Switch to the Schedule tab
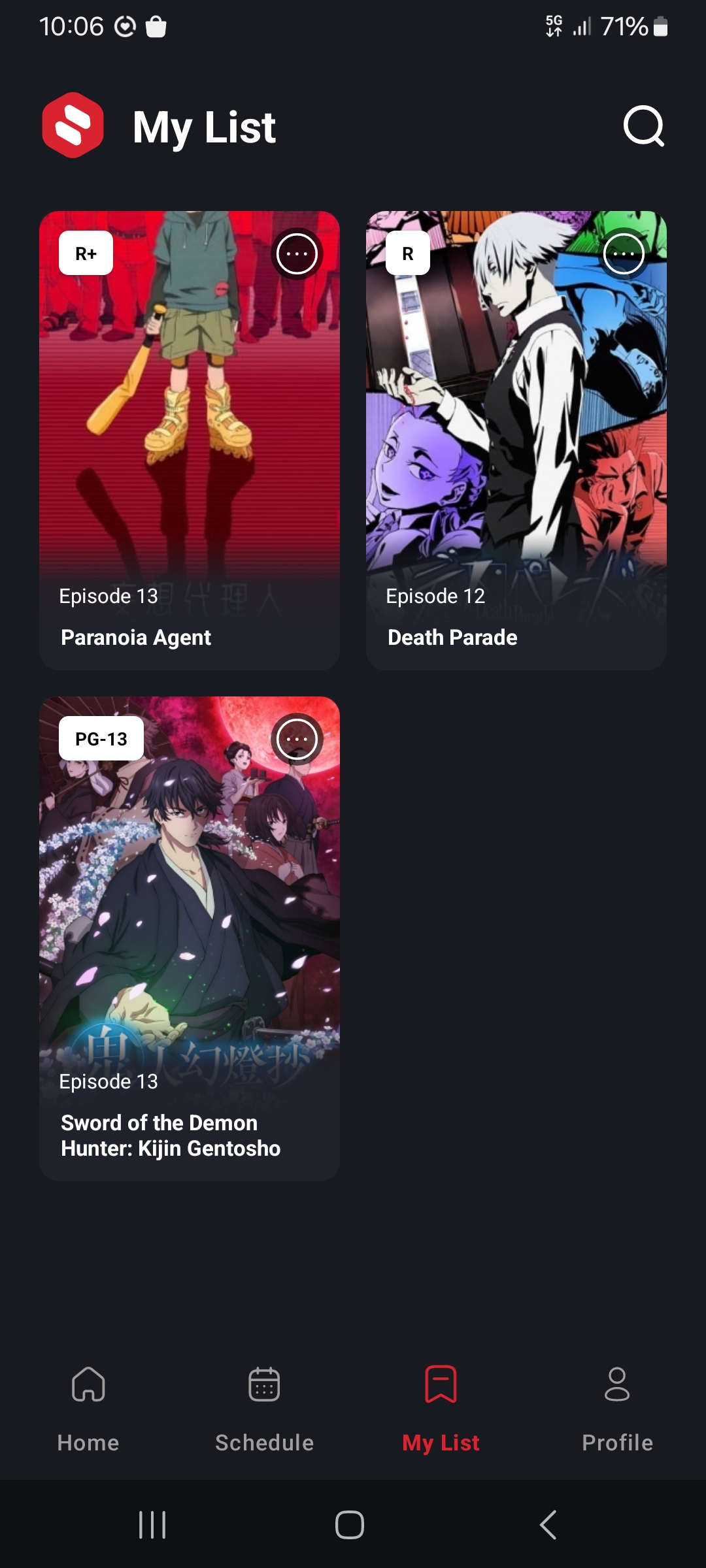 point(265,1407)
